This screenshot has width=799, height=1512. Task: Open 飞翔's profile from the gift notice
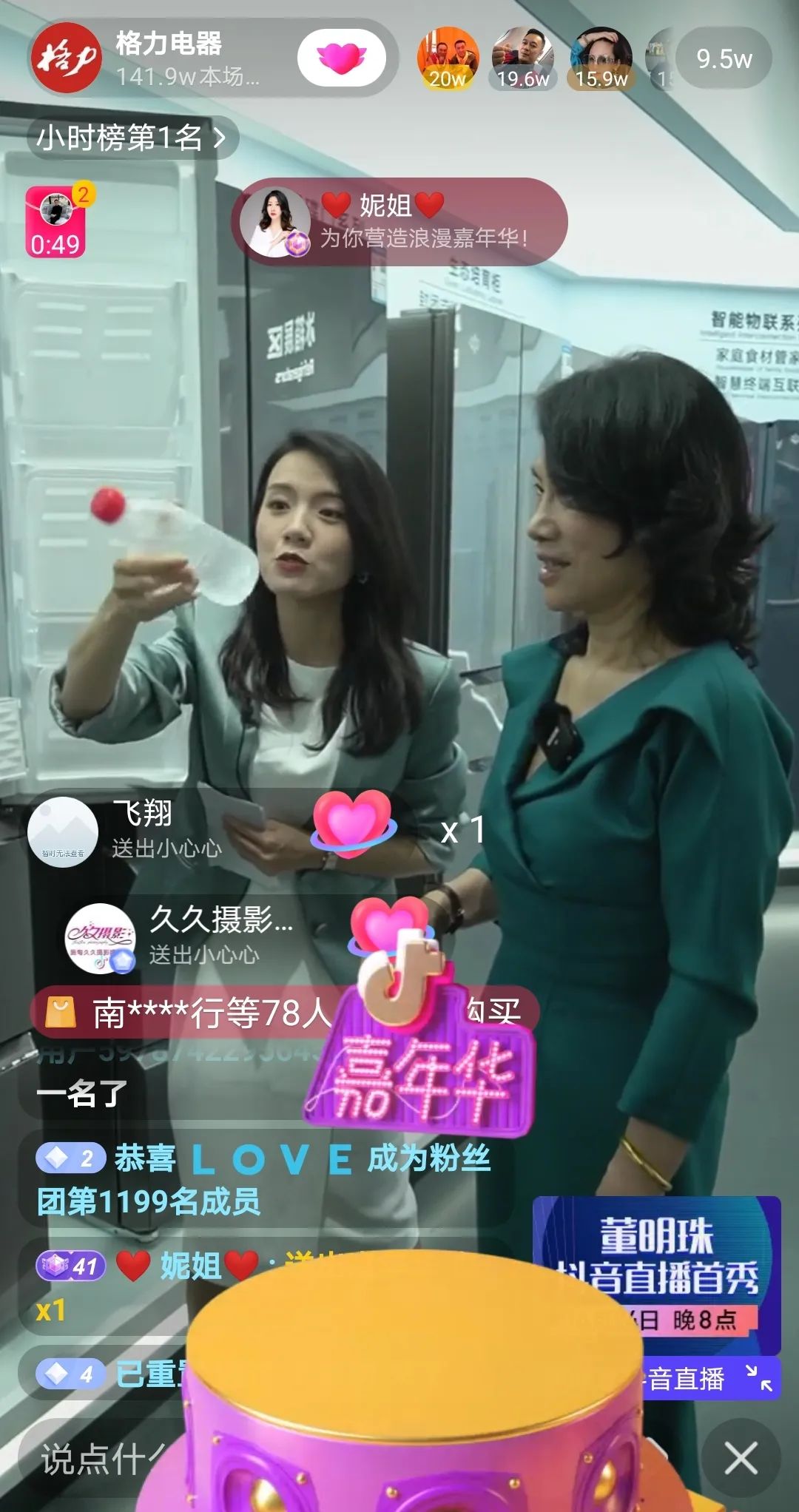[x=63, y=831]
